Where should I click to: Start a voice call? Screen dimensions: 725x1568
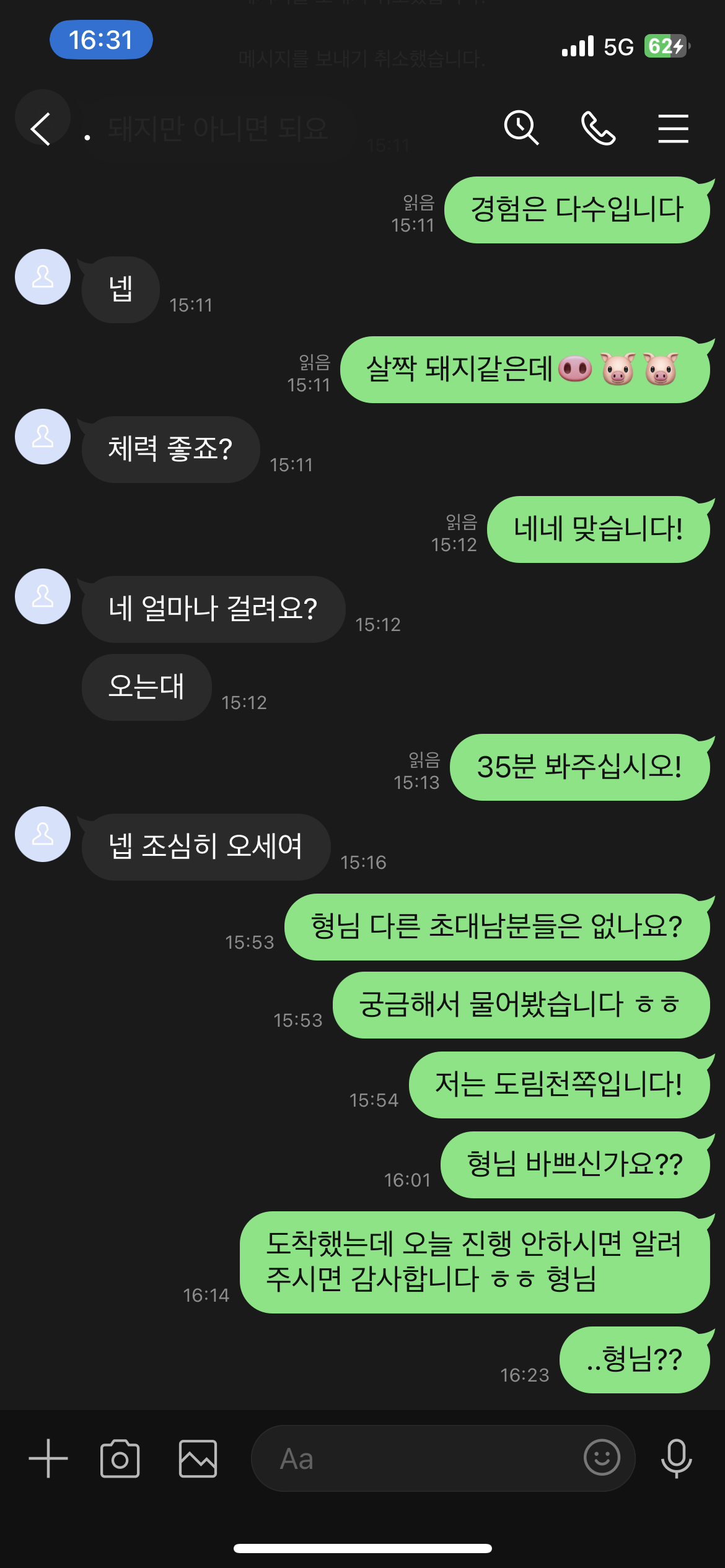point(598,128)
